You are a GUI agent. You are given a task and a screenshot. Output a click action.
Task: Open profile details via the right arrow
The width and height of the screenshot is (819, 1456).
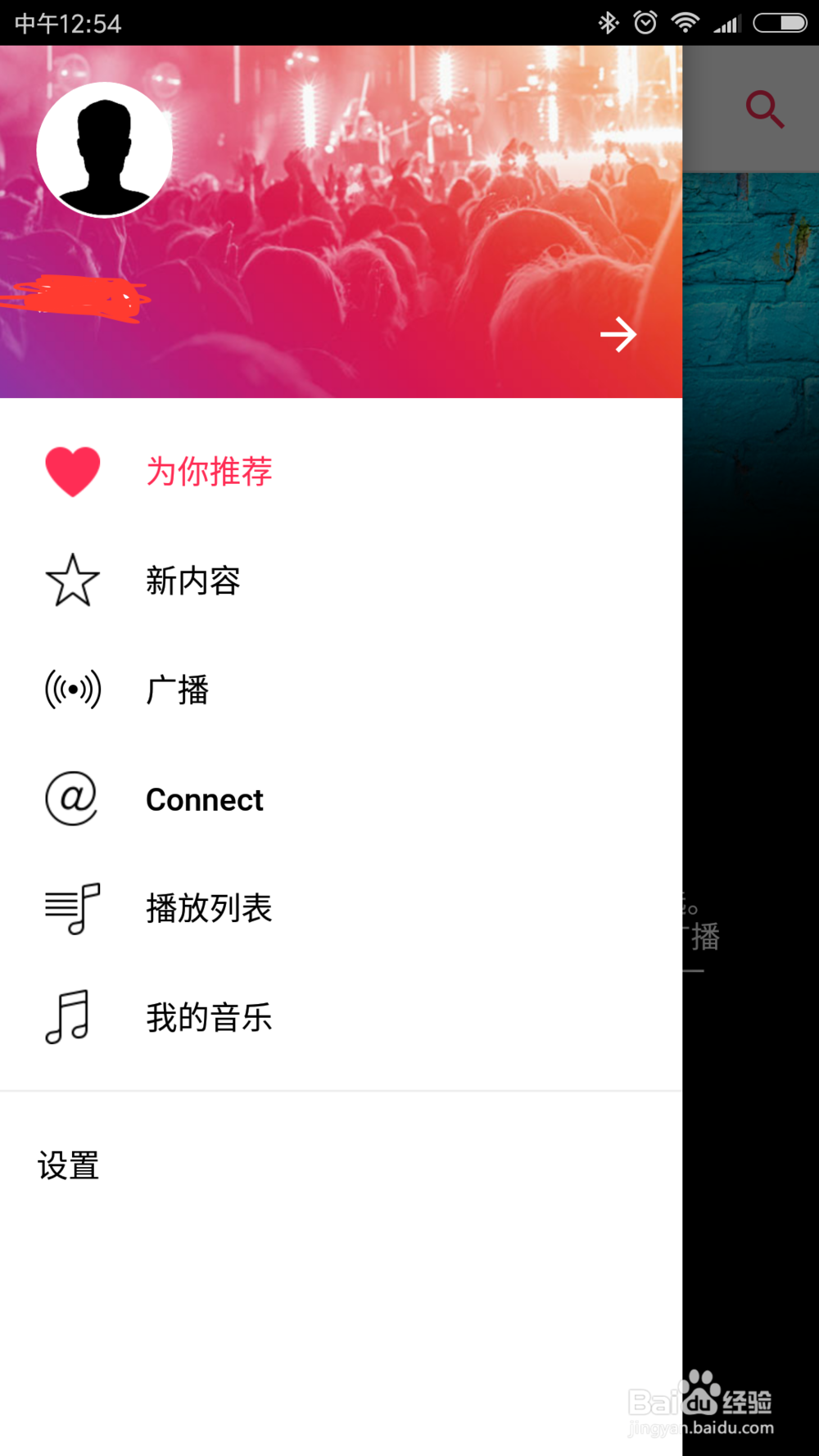[x=620, y=334]
